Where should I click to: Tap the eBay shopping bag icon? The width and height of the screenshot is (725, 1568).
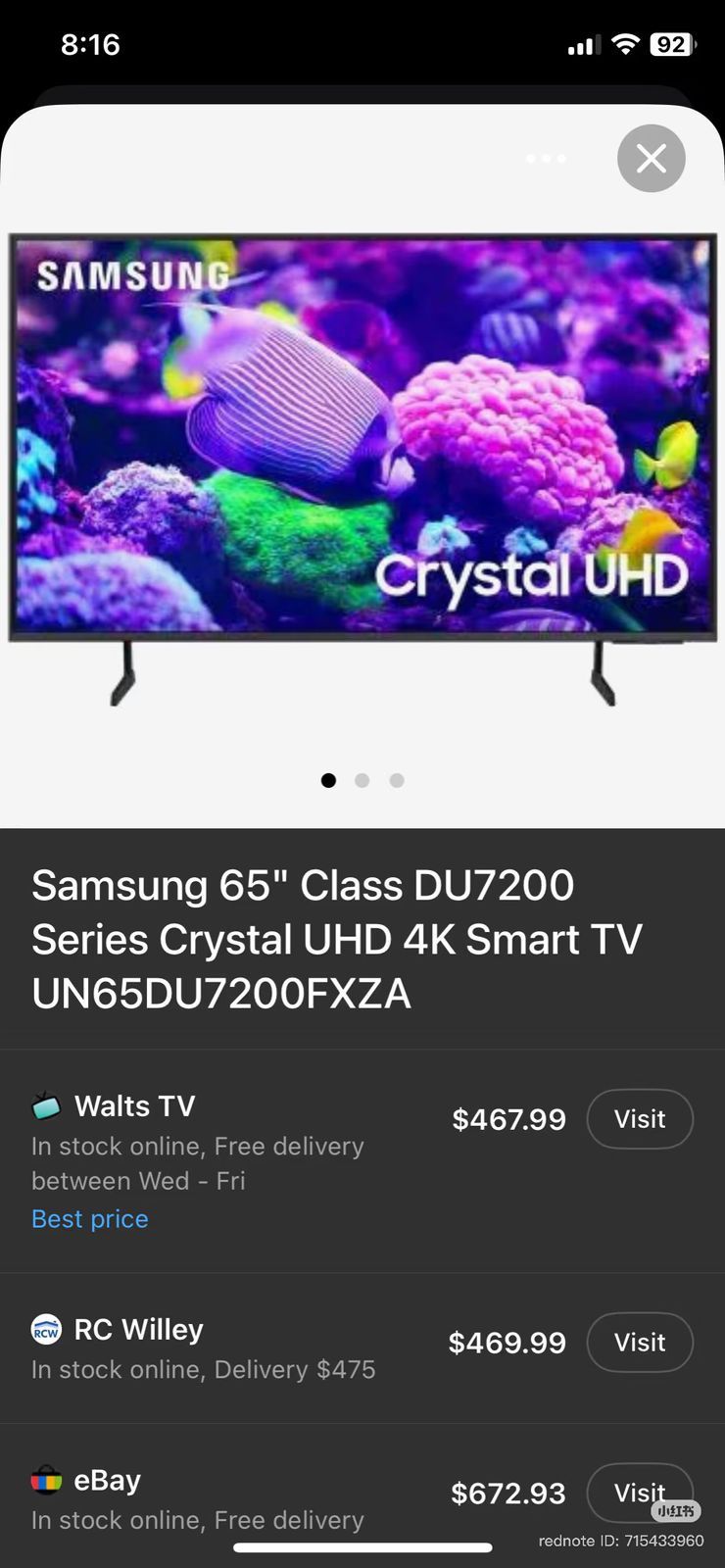pos(45,1480)
